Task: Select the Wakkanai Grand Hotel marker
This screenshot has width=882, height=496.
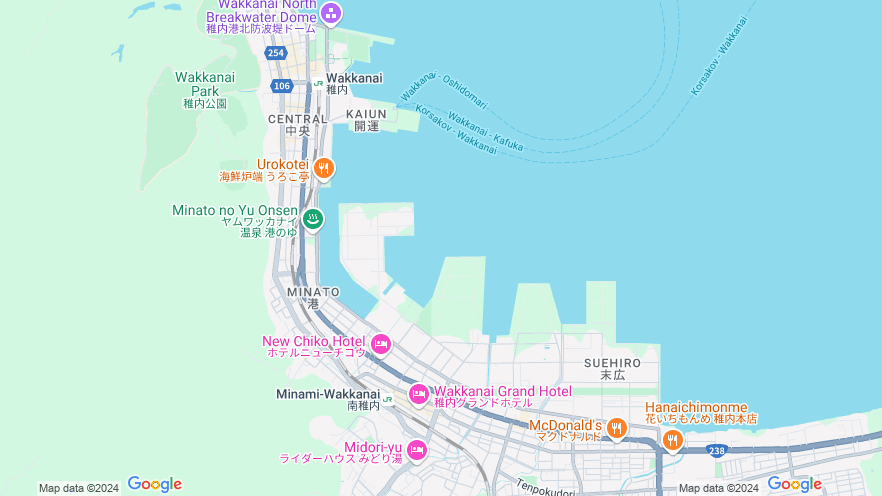Action: [418, 394]
